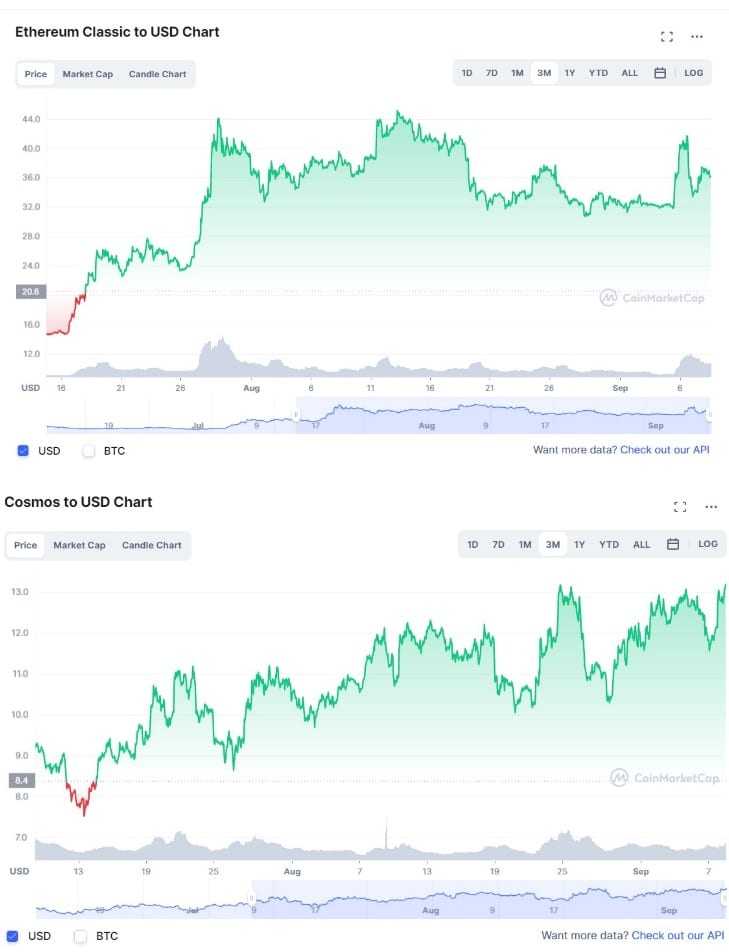Image resolution: width=729 pixels, height=952 pixels.
Task: Switch the ETC chart to 7D view
Action: (x=491, y=72)
